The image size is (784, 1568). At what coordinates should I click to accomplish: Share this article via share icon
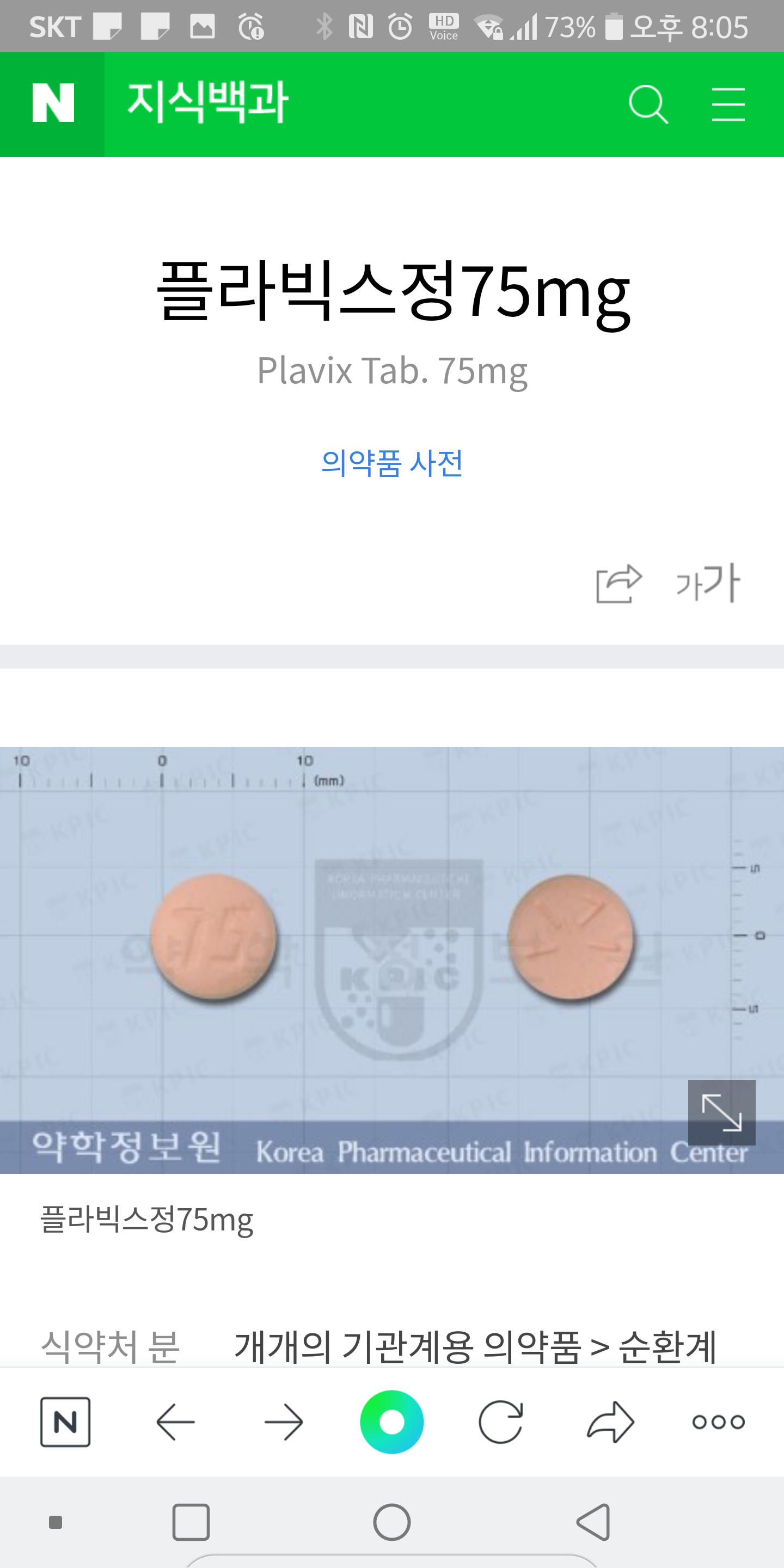pos(618,584)
